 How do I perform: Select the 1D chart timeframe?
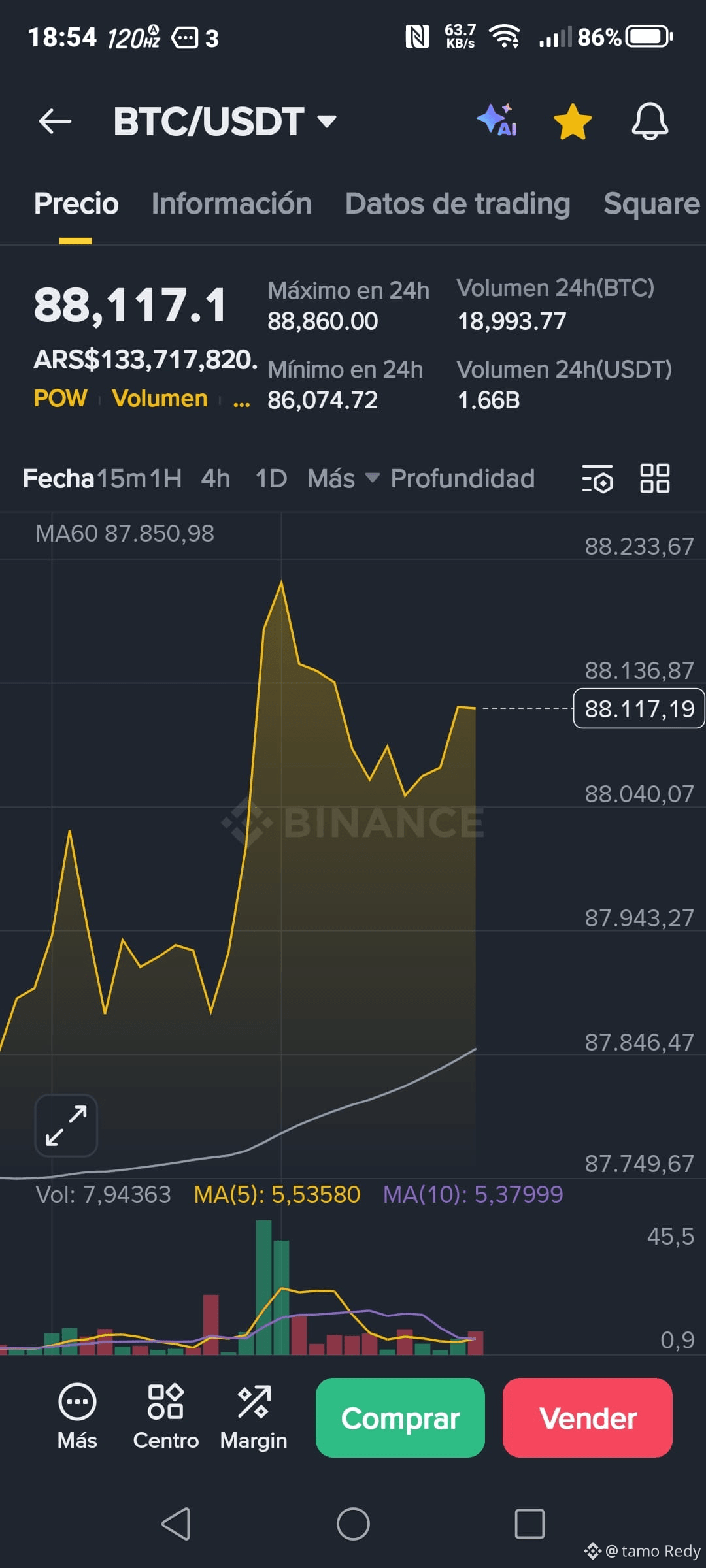coord(270,479)
